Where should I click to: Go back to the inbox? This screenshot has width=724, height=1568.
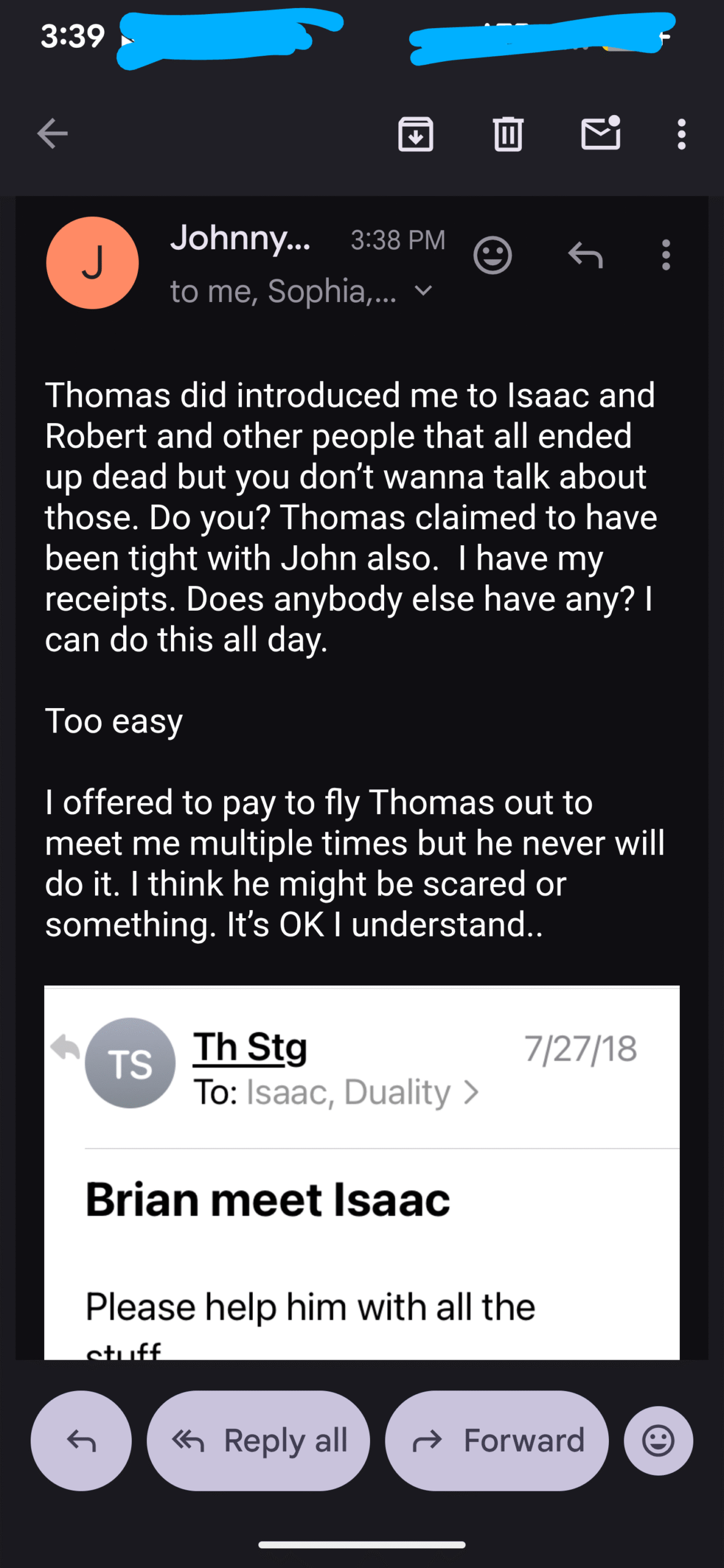point(53,134)
